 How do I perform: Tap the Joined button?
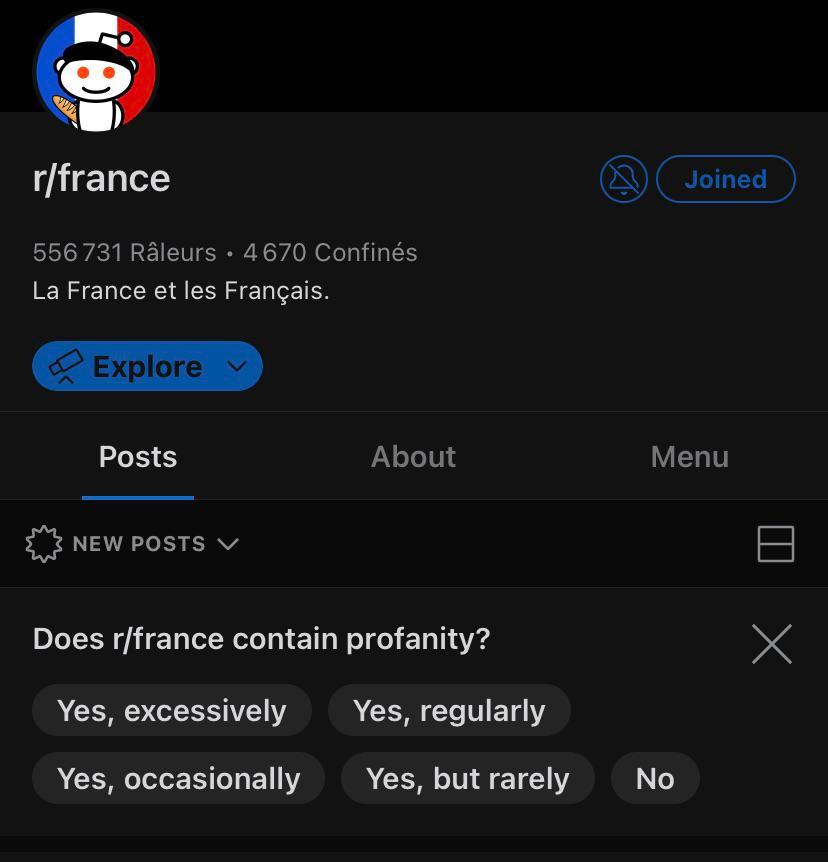tap(725, 180)
